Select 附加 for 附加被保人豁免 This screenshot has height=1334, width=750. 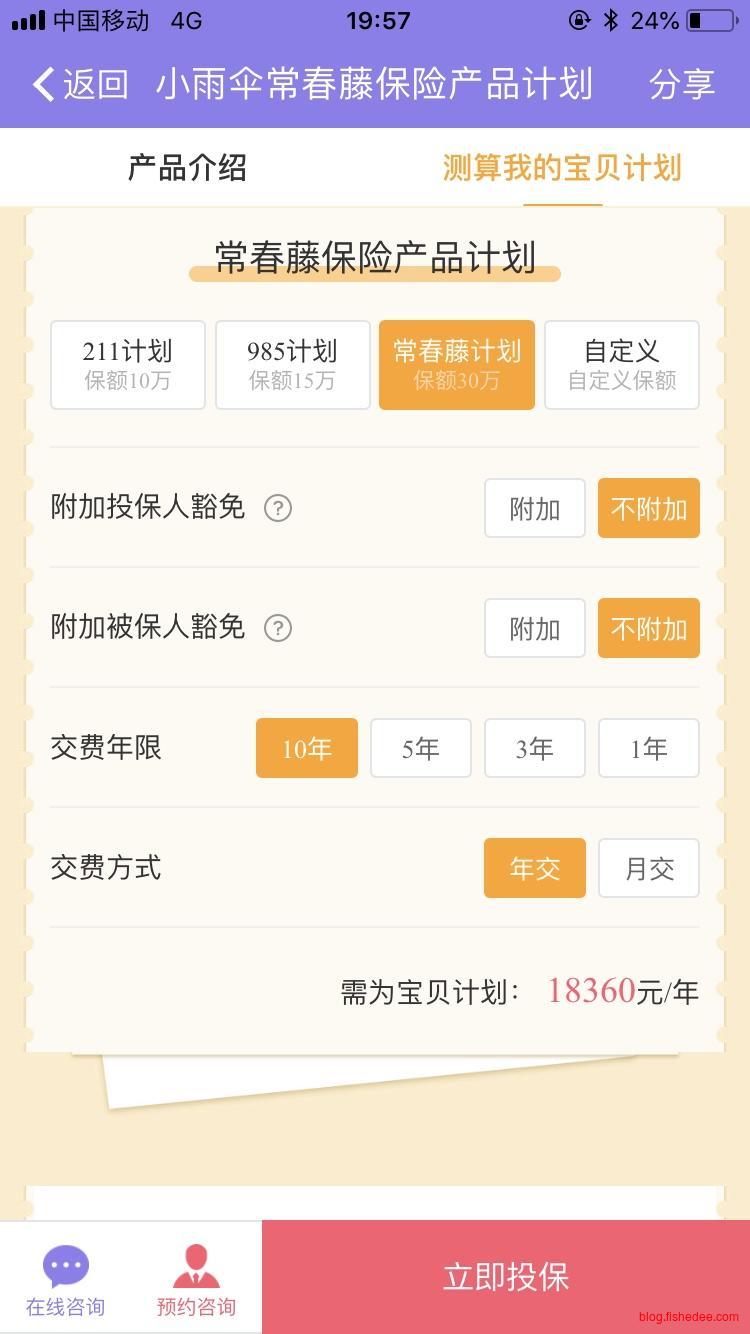tap(535, 629)
